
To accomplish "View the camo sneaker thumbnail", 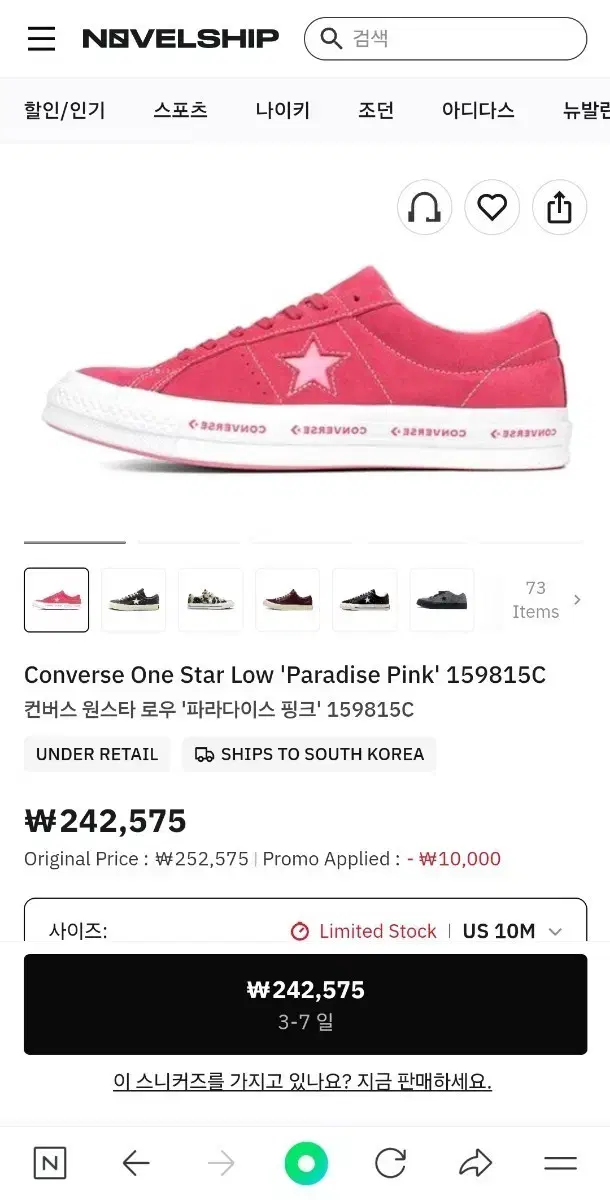I will [211, 600].
